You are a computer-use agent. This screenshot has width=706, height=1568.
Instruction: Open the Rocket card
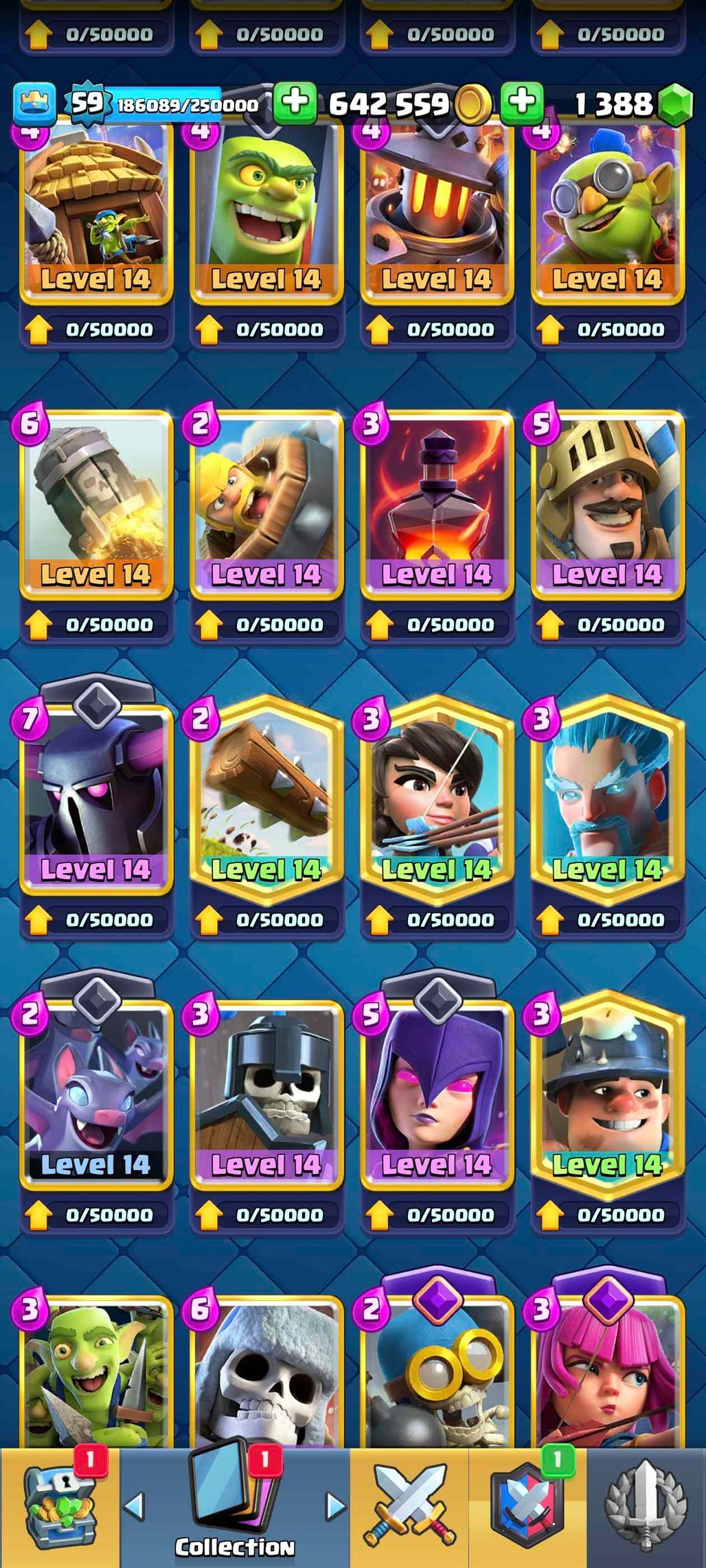point(96,505)
